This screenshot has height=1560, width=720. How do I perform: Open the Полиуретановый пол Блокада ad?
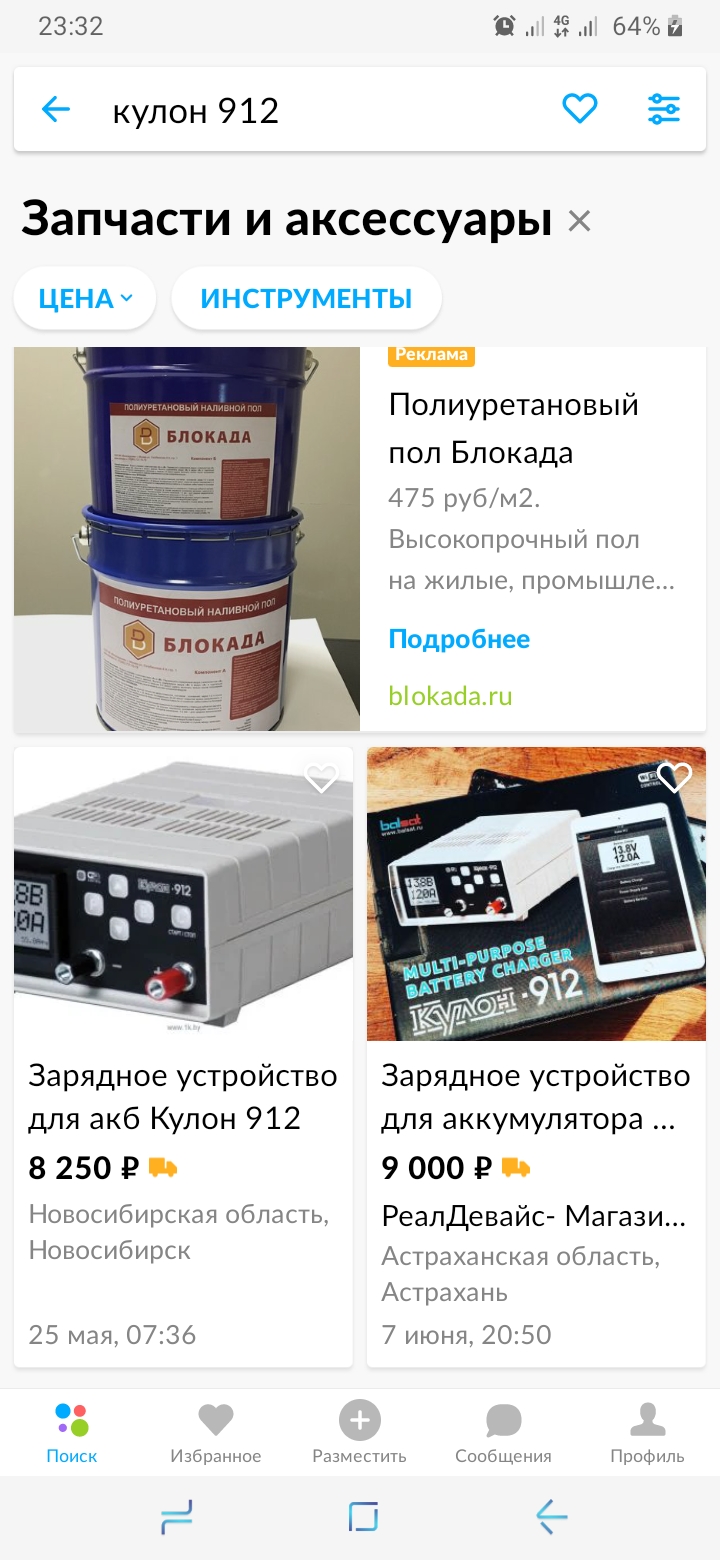point(513,428)
